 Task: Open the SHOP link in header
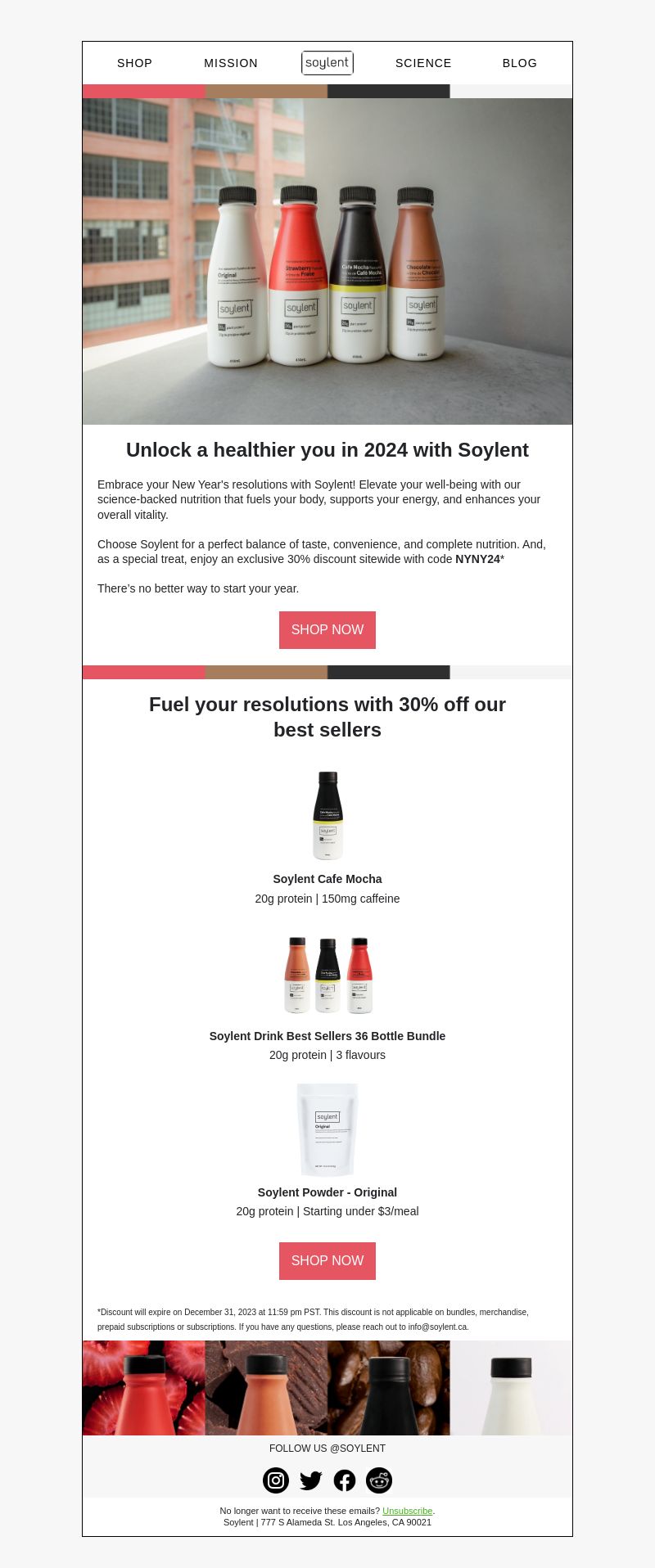(134, 63)
